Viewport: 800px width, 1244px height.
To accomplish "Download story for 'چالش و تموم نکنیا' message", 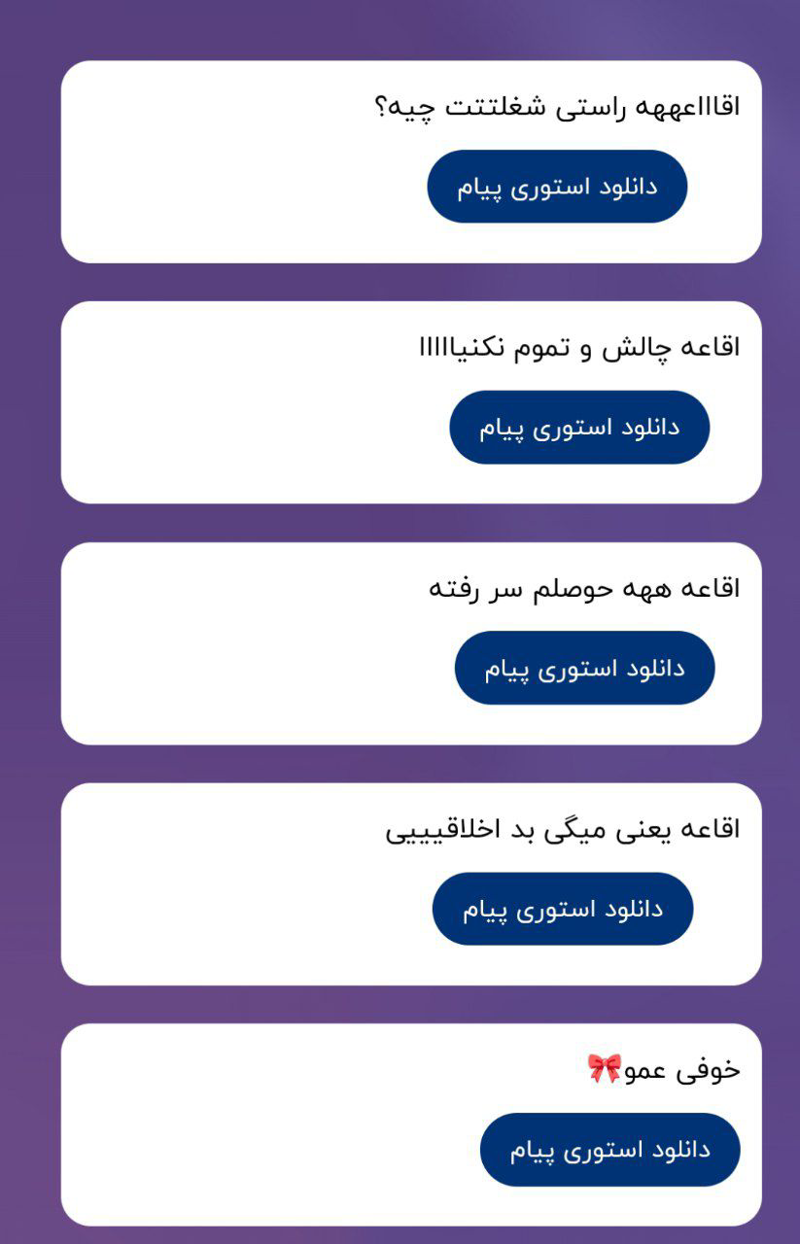I will [579, 428].
